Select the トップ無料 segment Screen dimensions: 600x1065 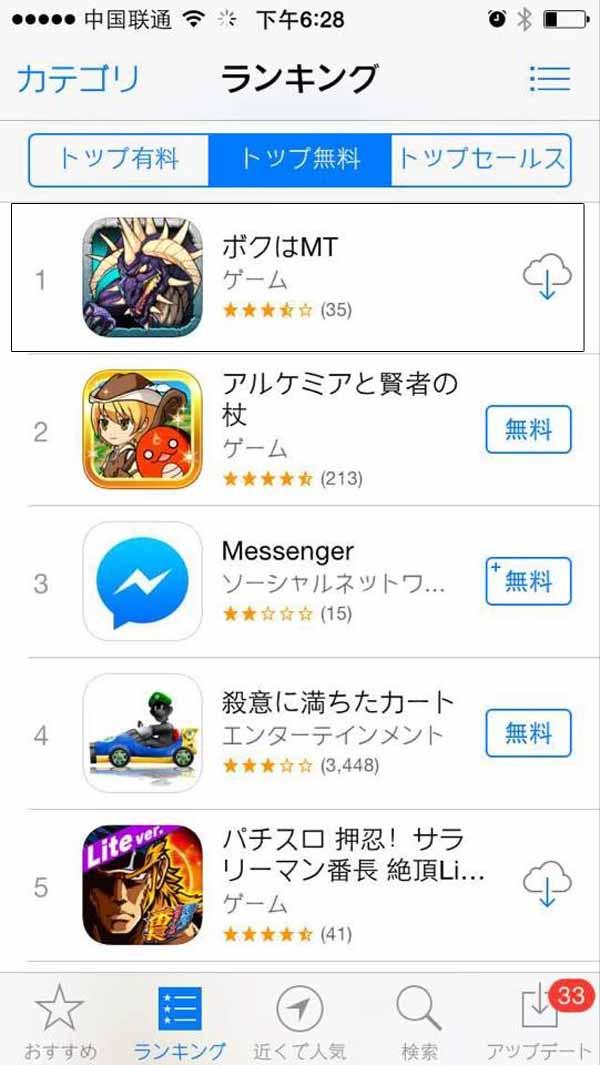300,159
